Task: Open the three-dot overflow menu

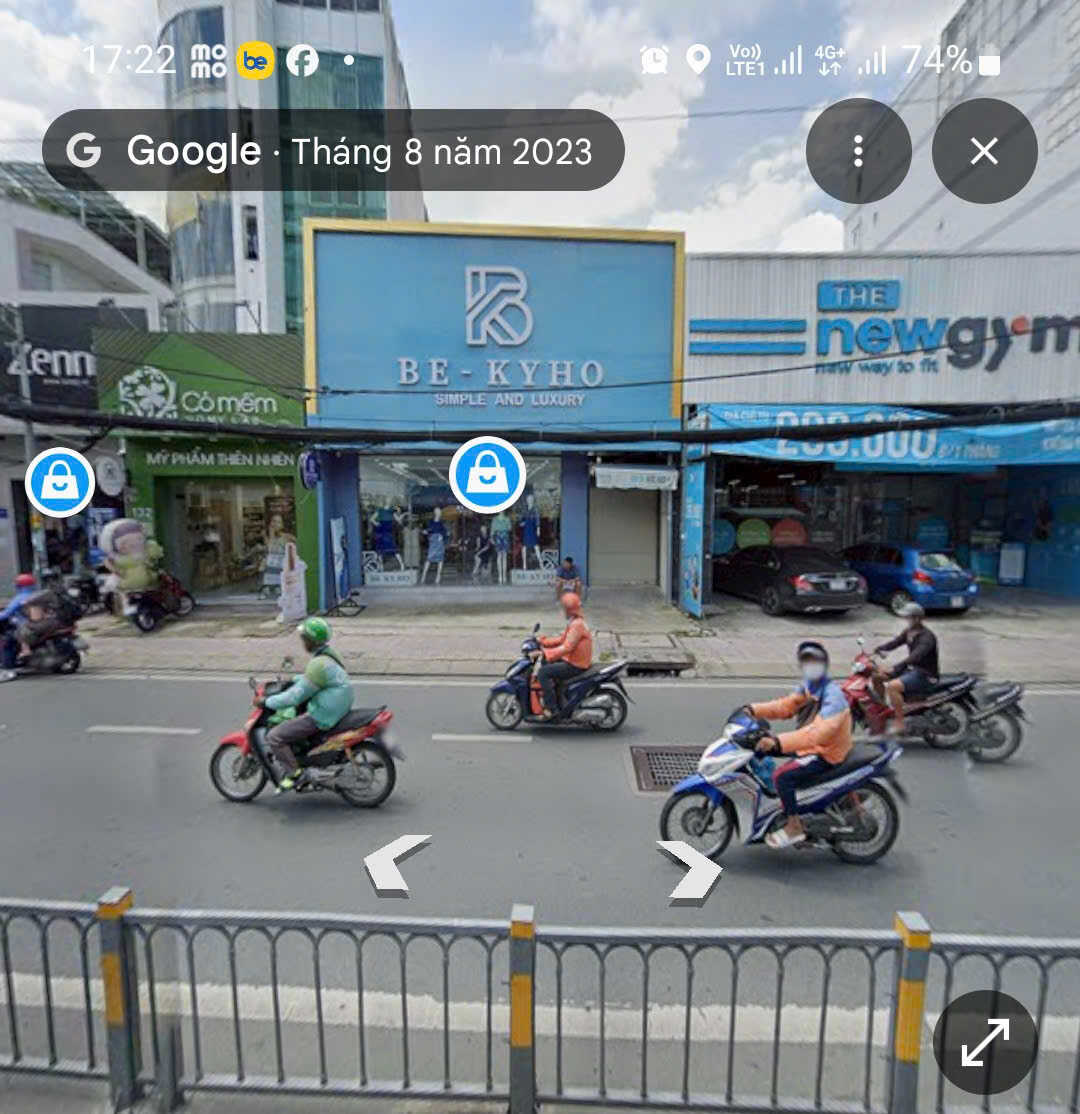Action: pyautogui.click(x=858, y=151)
